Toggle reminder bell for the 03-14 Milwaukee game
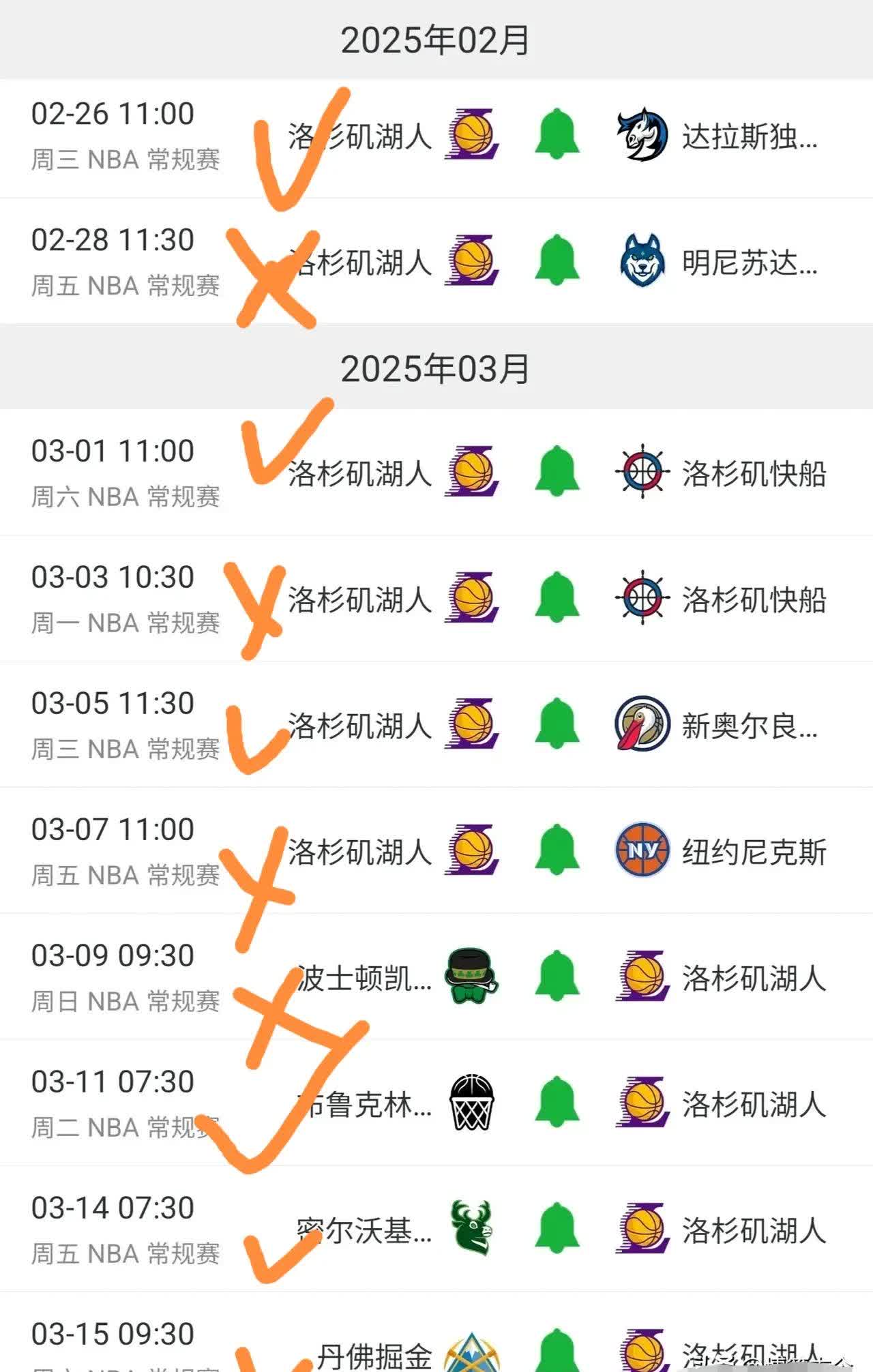The image size is (873, 1372). click(557, 1227)
